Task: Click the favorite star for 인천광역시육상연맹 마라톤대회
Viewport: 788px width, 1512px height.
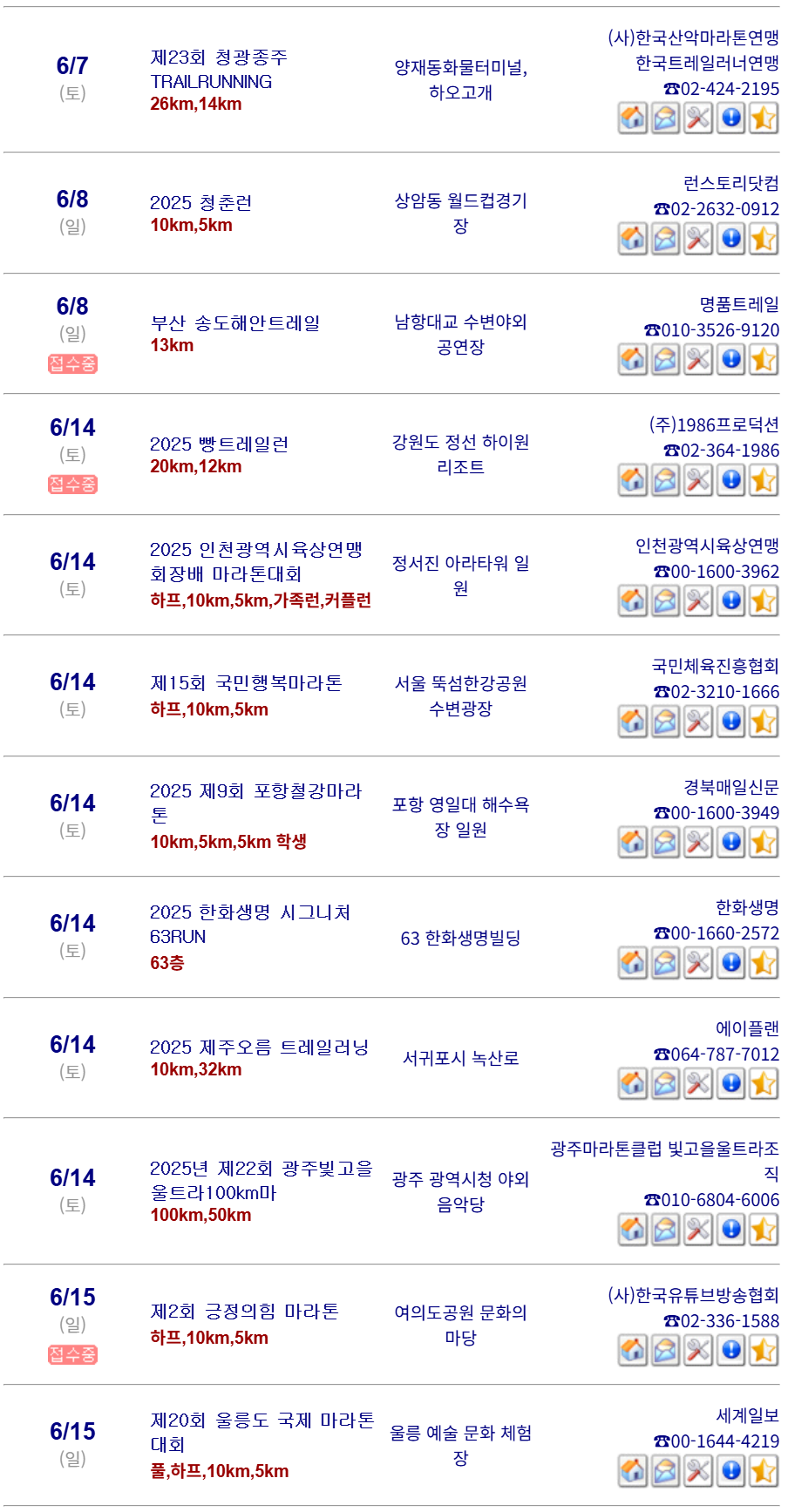Action: tap(764, 600)
